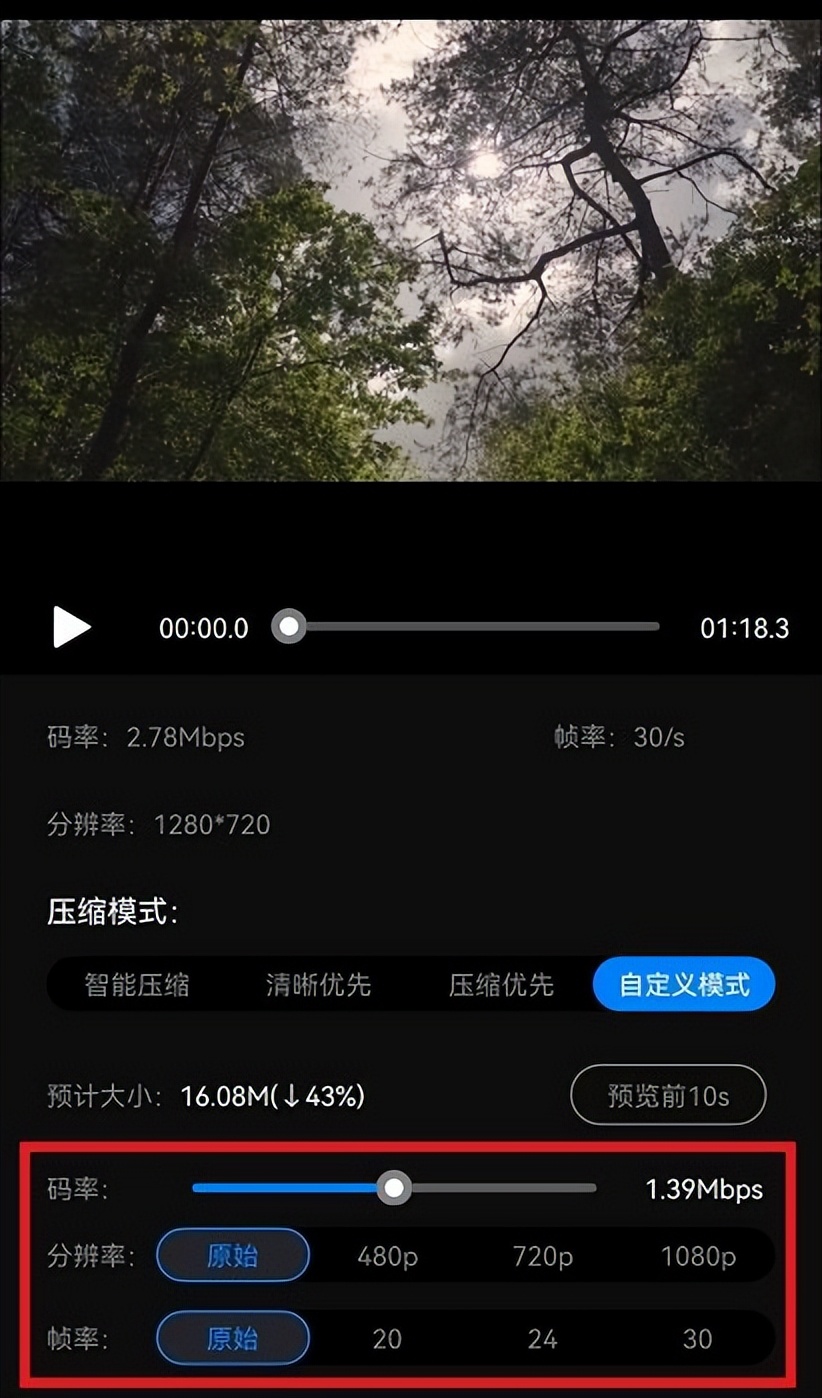Select the 自定义模式 compression mode

684,984
